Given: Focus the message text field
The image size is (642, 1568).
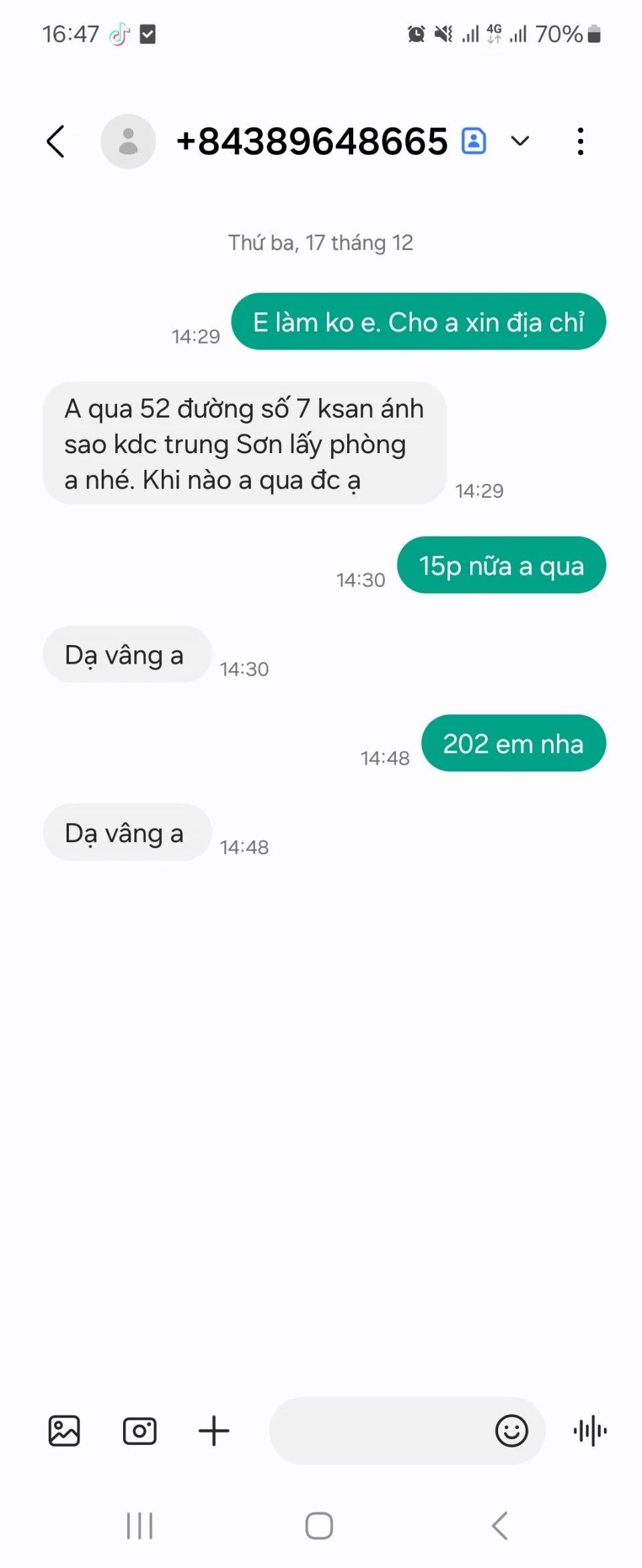Looking at the screenshot, I should [378, 1431].
